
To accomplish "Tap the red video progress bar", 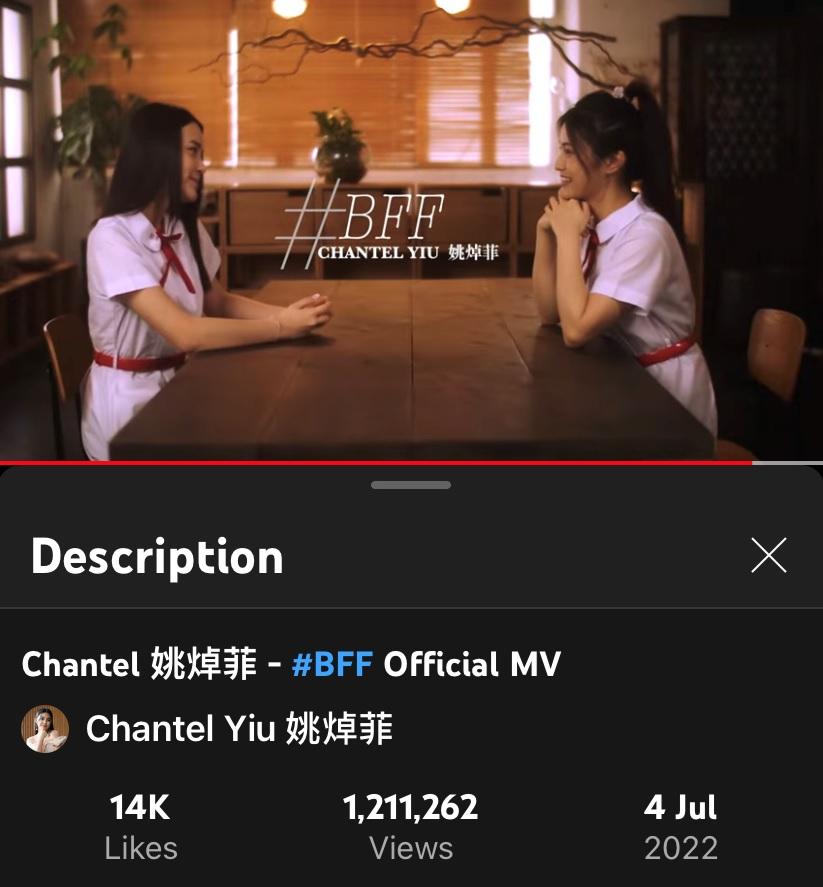I will tap(375, 463).
